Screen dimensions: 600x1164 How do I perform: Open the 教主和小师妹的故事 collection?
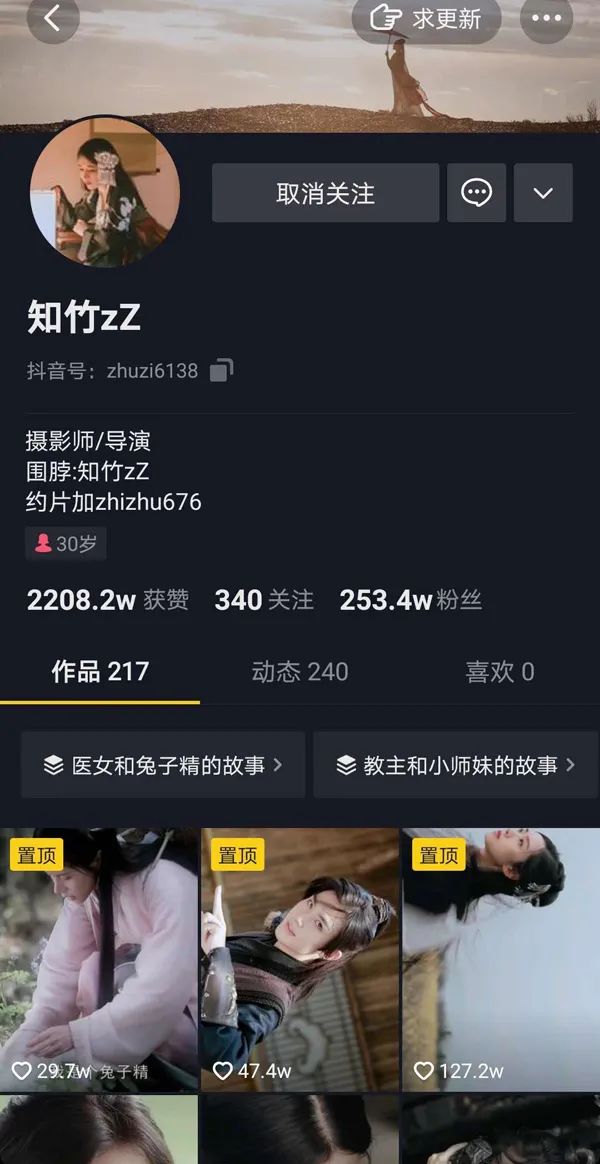(456, 765)
